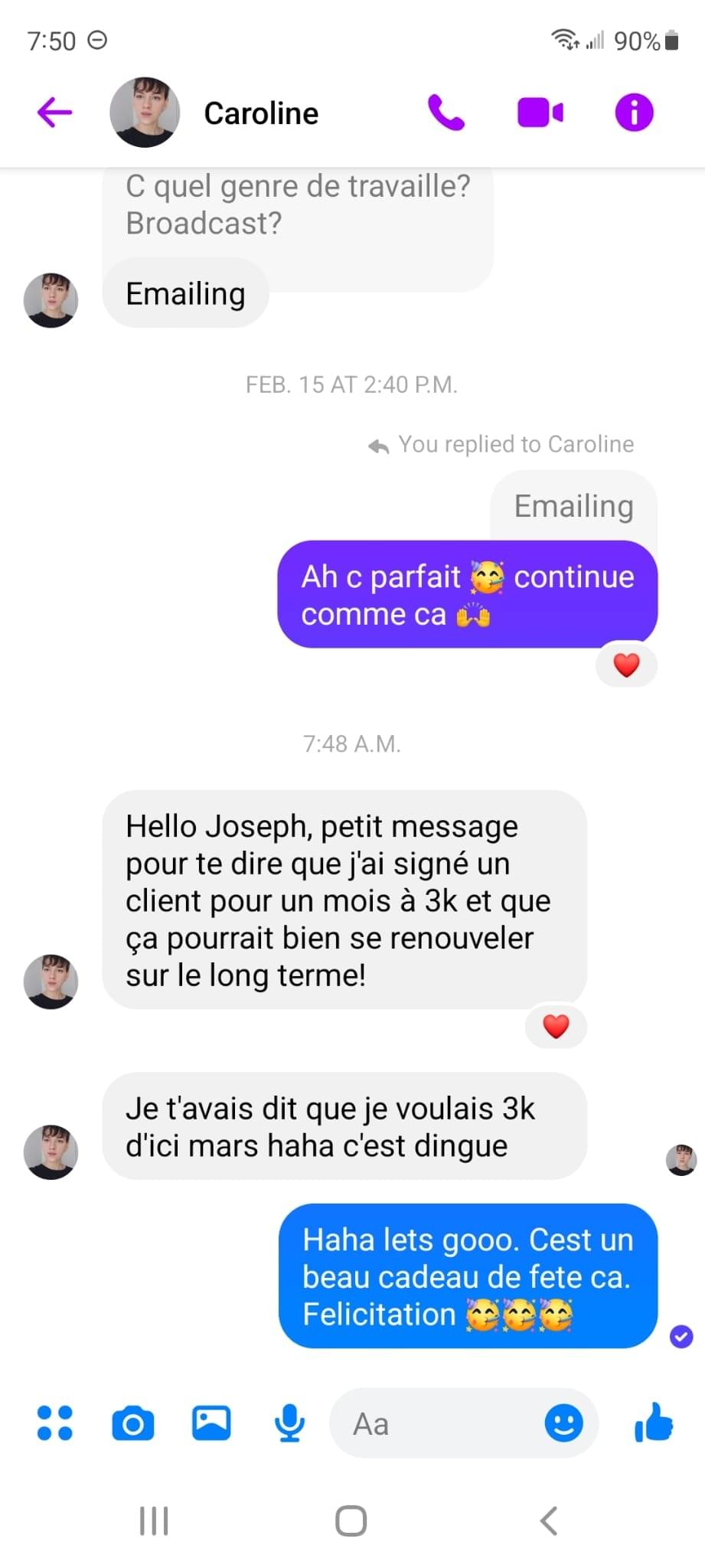Record a voice message
The height and width of the screenshot is (1568, 705).
click(x=289, y=1423)
